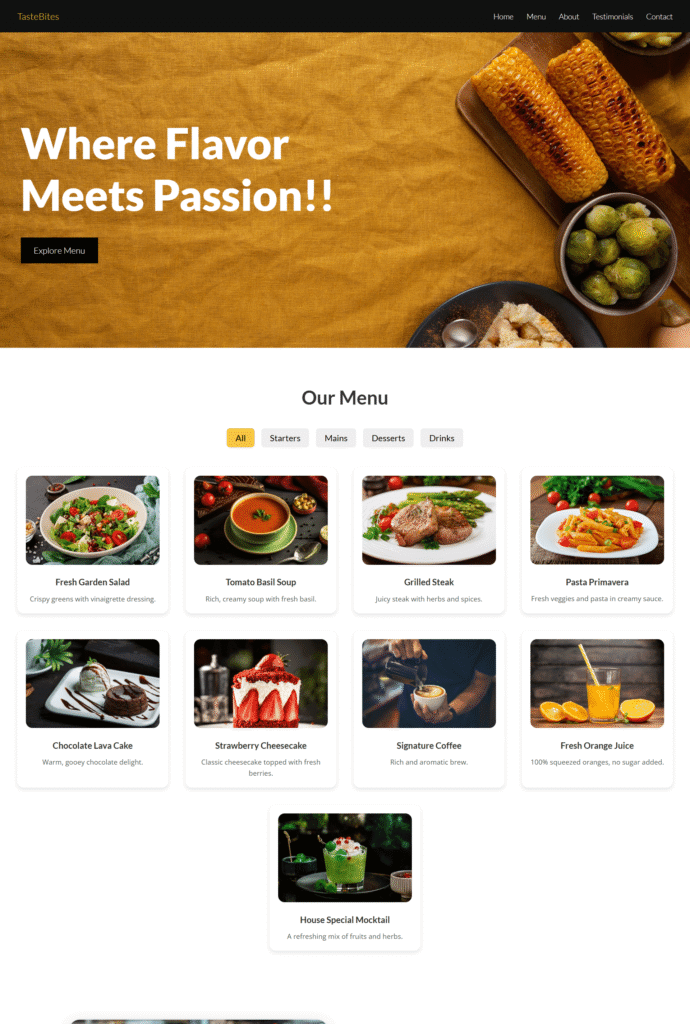690x1024 pixels.
Task: Select the All menu filter
Action: click(x=240, y=438)
